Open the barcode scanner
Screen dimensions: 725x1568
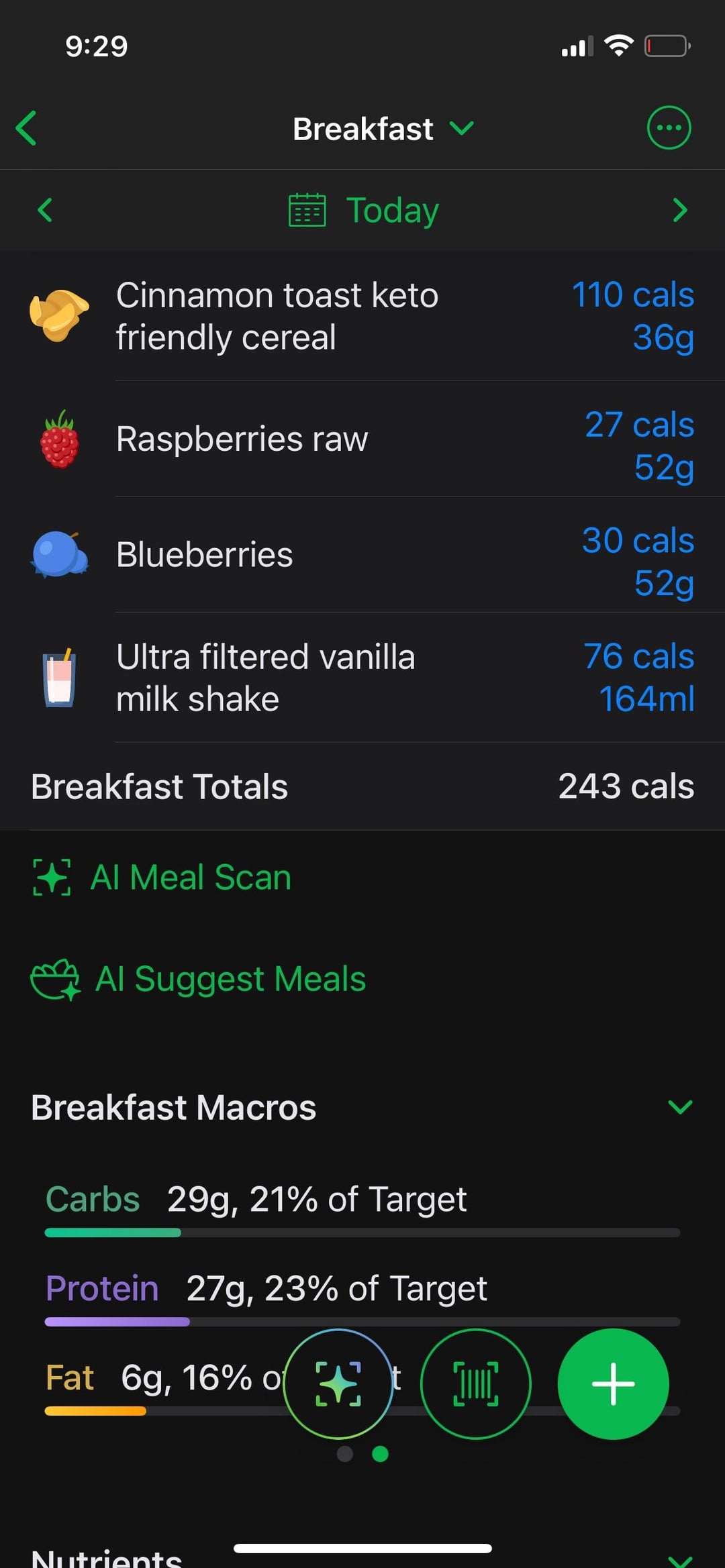475,1383
